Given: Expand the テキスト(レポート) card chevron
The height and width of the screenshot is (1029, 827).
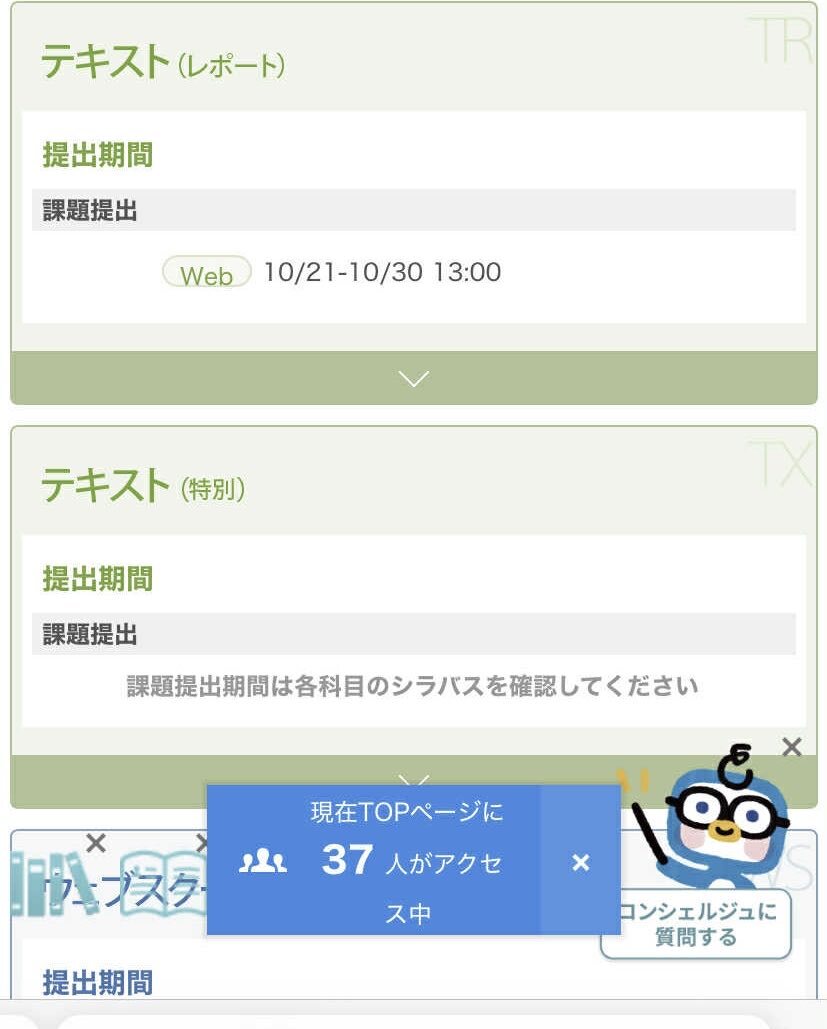Looking at the screenshot, I should (413, 378).
